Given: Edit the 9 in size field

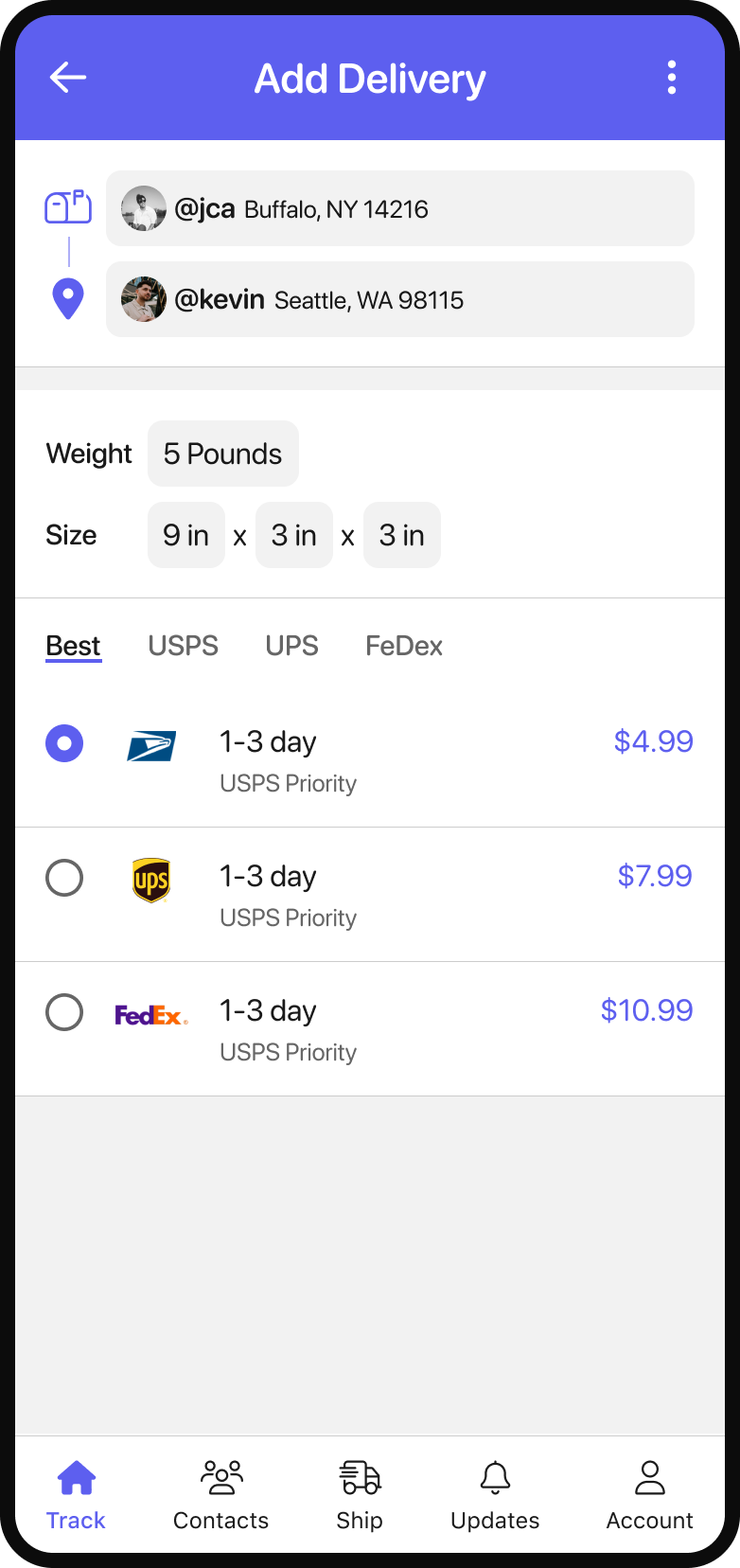Looking at the screenshot, I should click(x=186, y=535).
